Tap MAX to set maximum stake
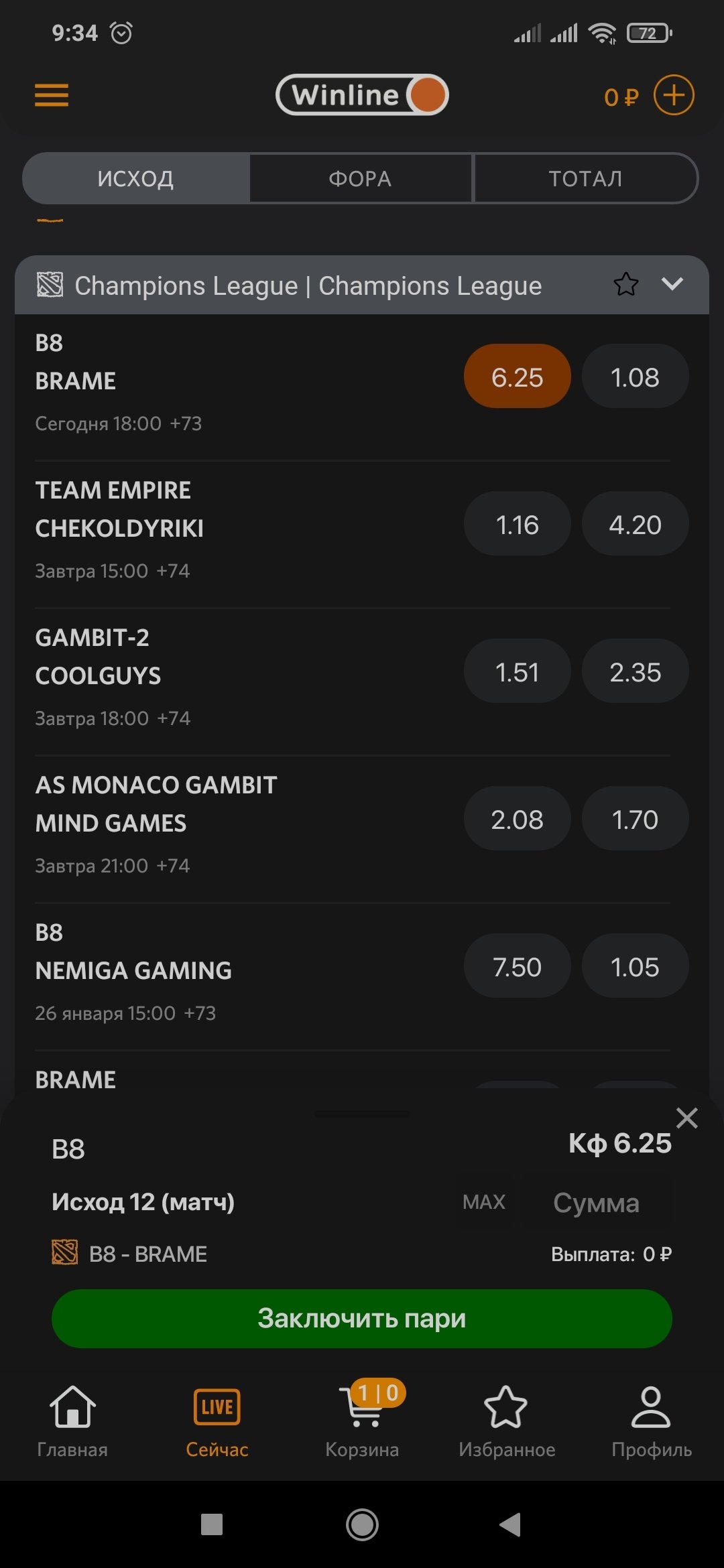 pyautogui.click(x=483, y=1202)
